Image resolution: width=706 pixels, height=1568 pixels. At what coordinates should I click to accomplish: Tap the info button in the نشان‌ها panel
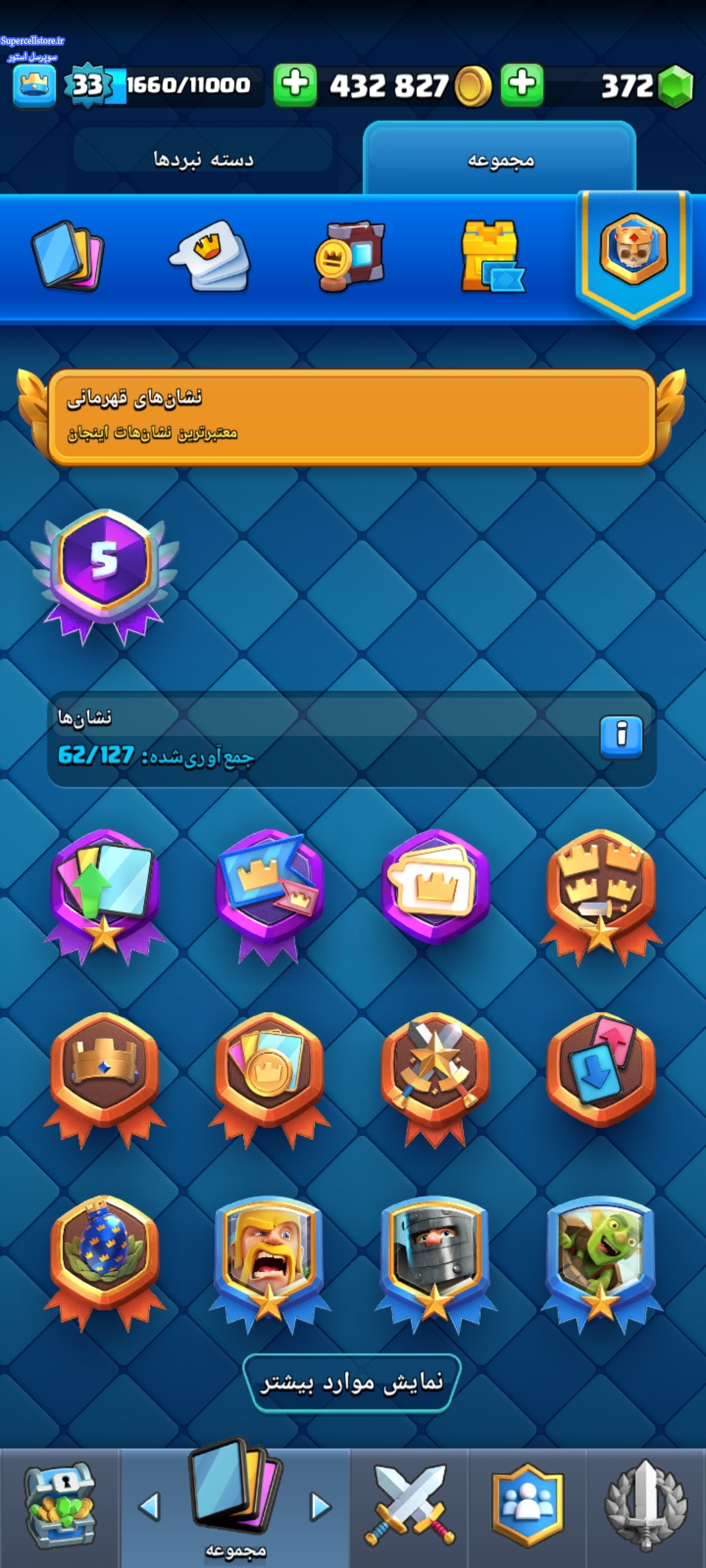point(621,736)
